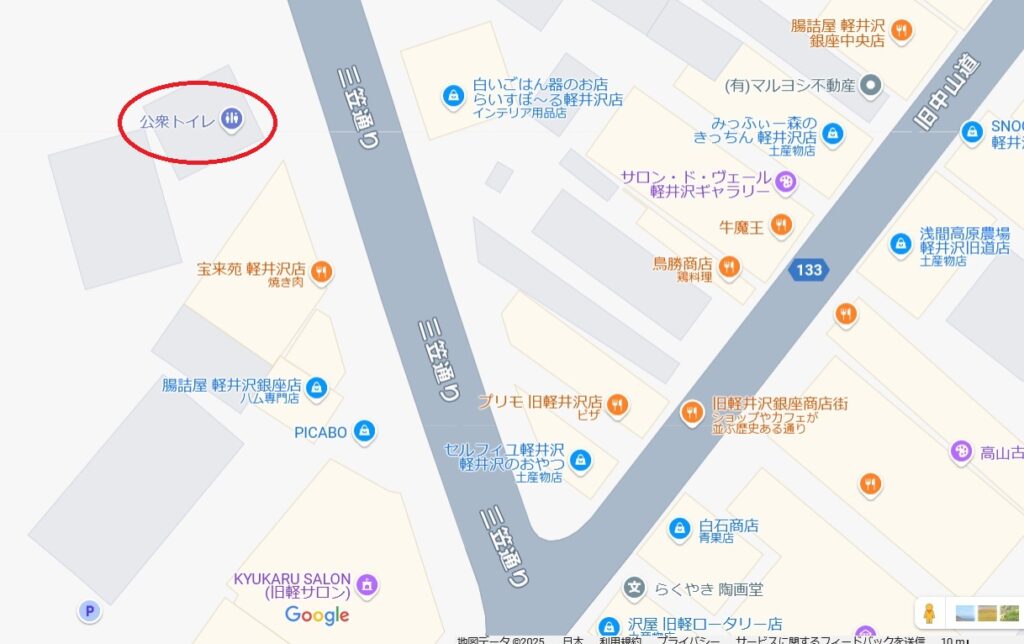The width and height of the screenshot is (1024, 644).
Task: Select セルフィユ軽井沢 souvenir shop marker
Action: 579,461
